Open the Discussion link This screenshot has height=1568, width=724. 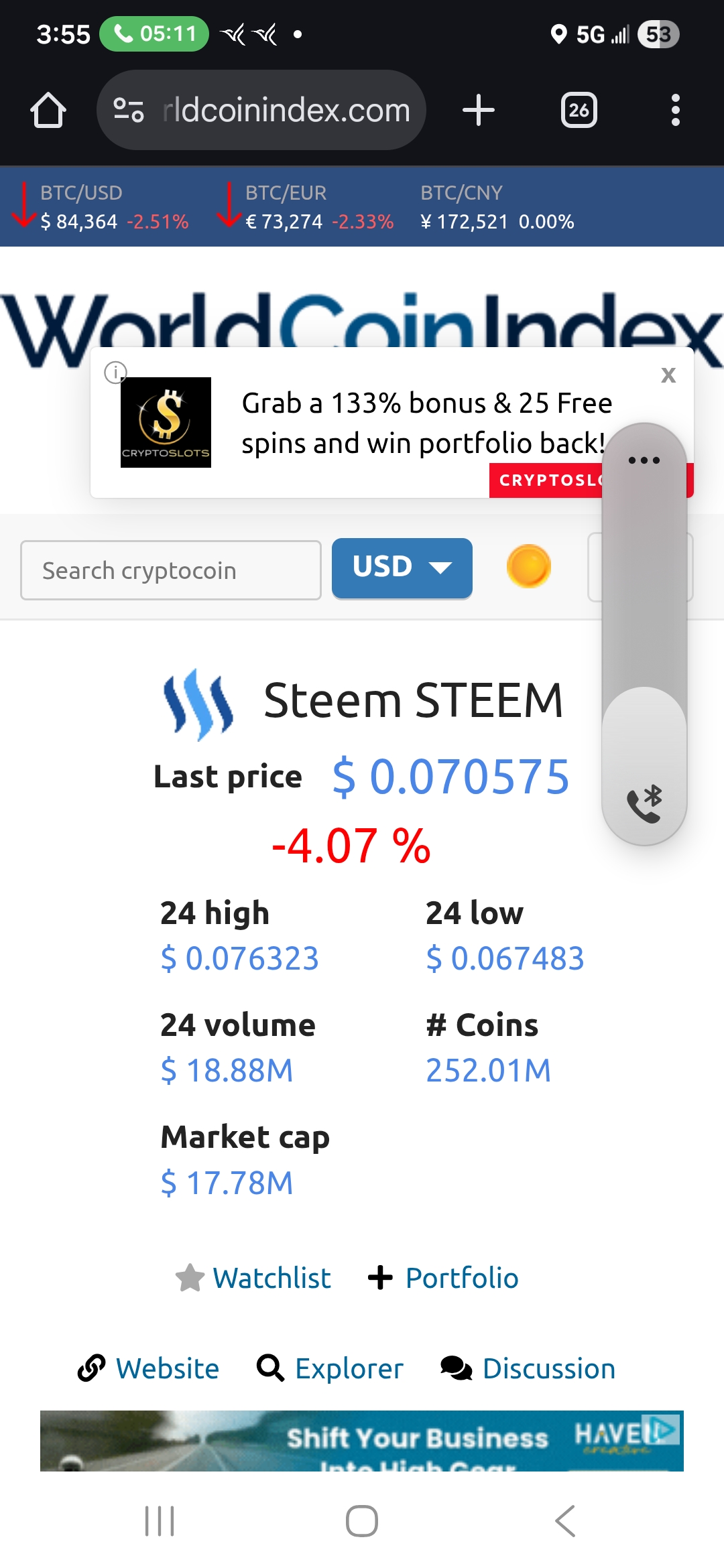click(x=528, y=1368)
